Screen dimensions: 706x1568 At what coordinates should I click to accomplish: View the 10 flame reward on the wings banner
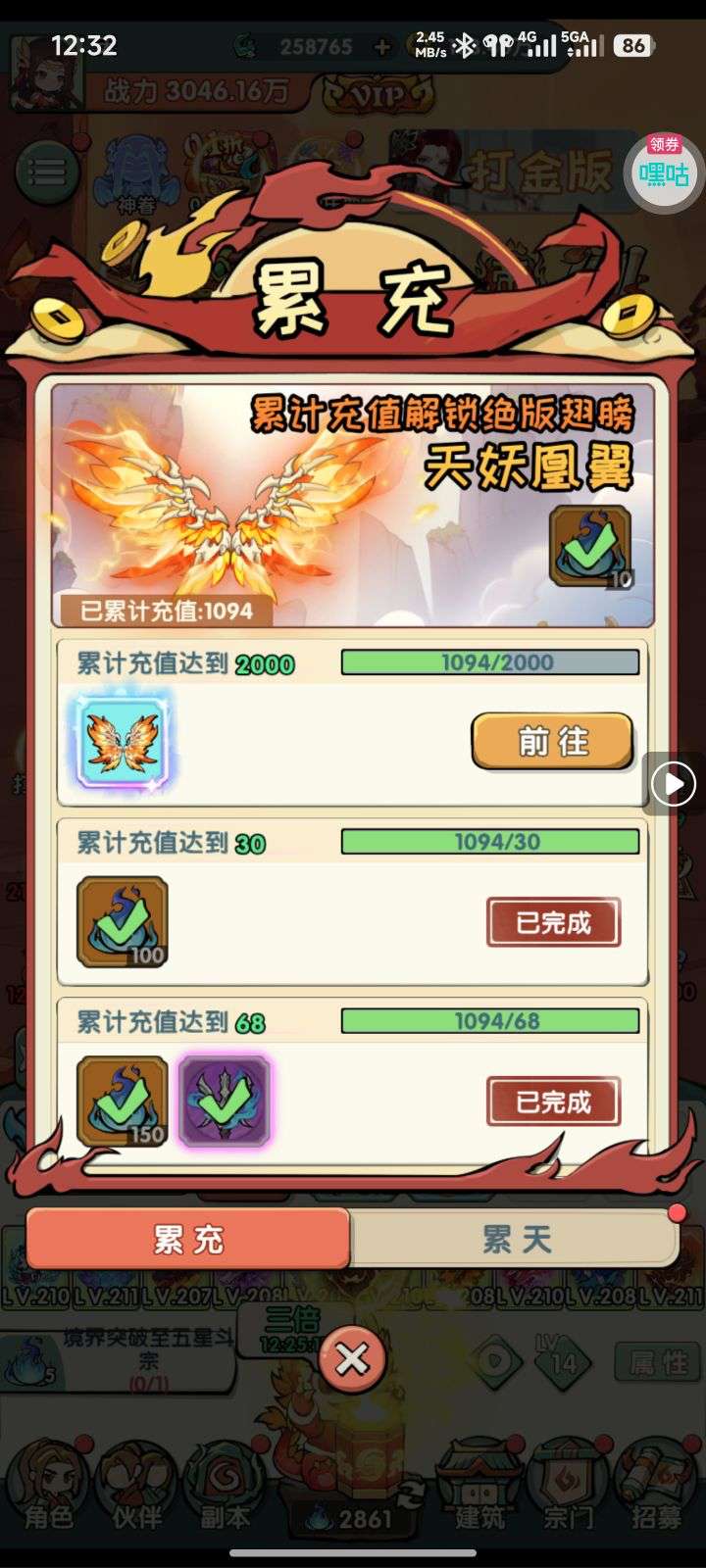point(590,547)
